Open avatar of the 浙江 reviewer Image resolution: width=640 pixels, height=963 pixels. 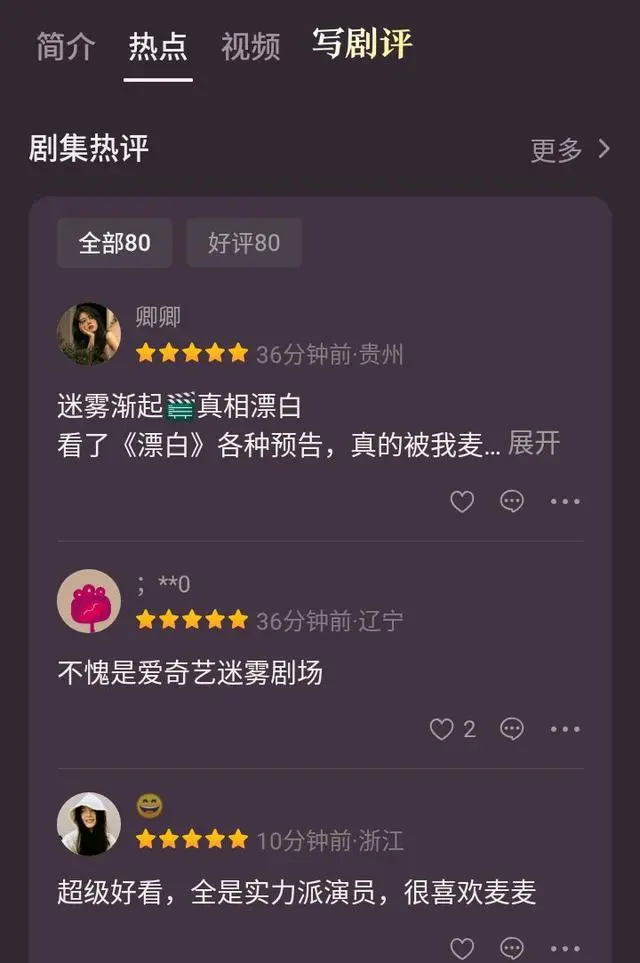(x=89, y=823)
